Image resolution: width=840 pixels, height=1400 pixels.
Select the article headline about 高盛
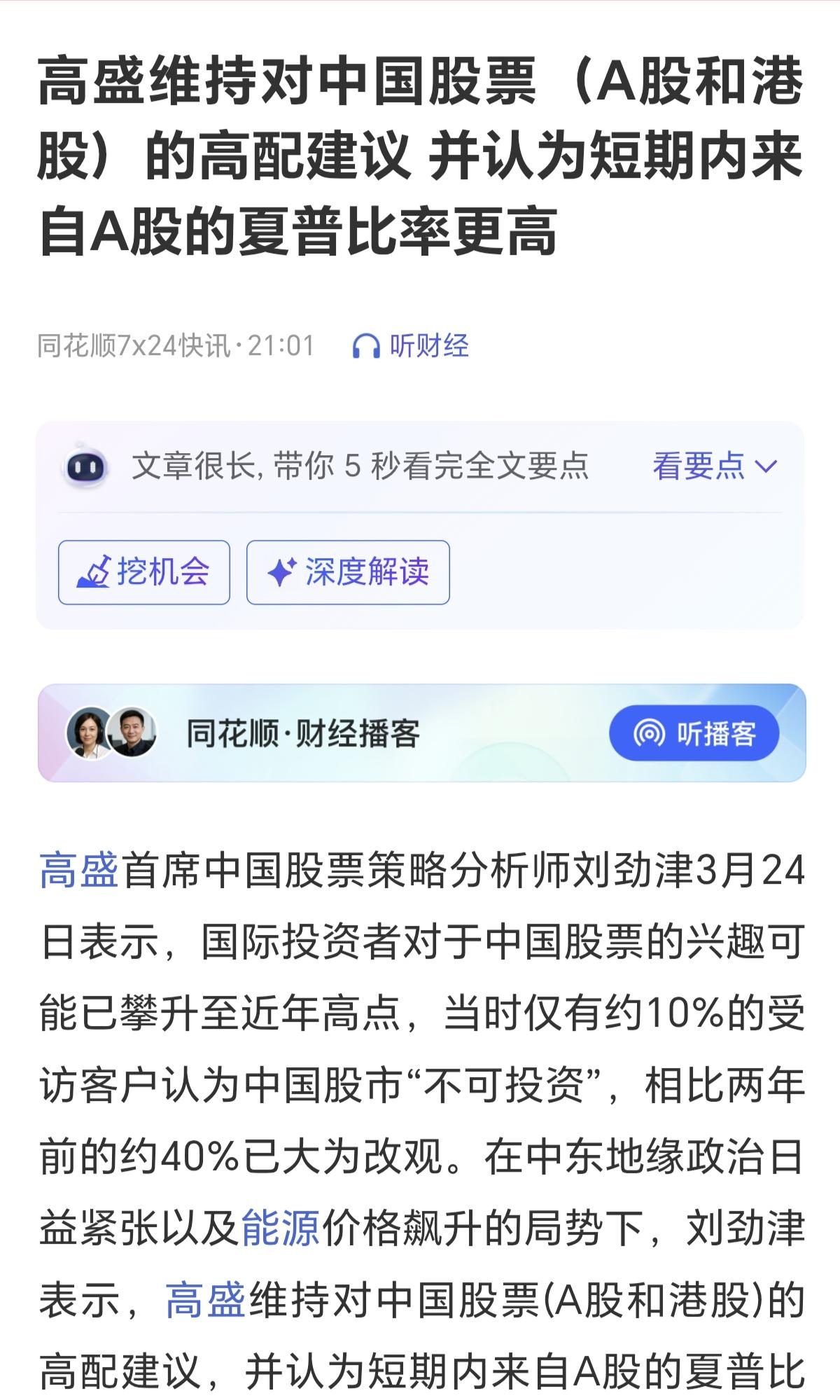[420, 154]
